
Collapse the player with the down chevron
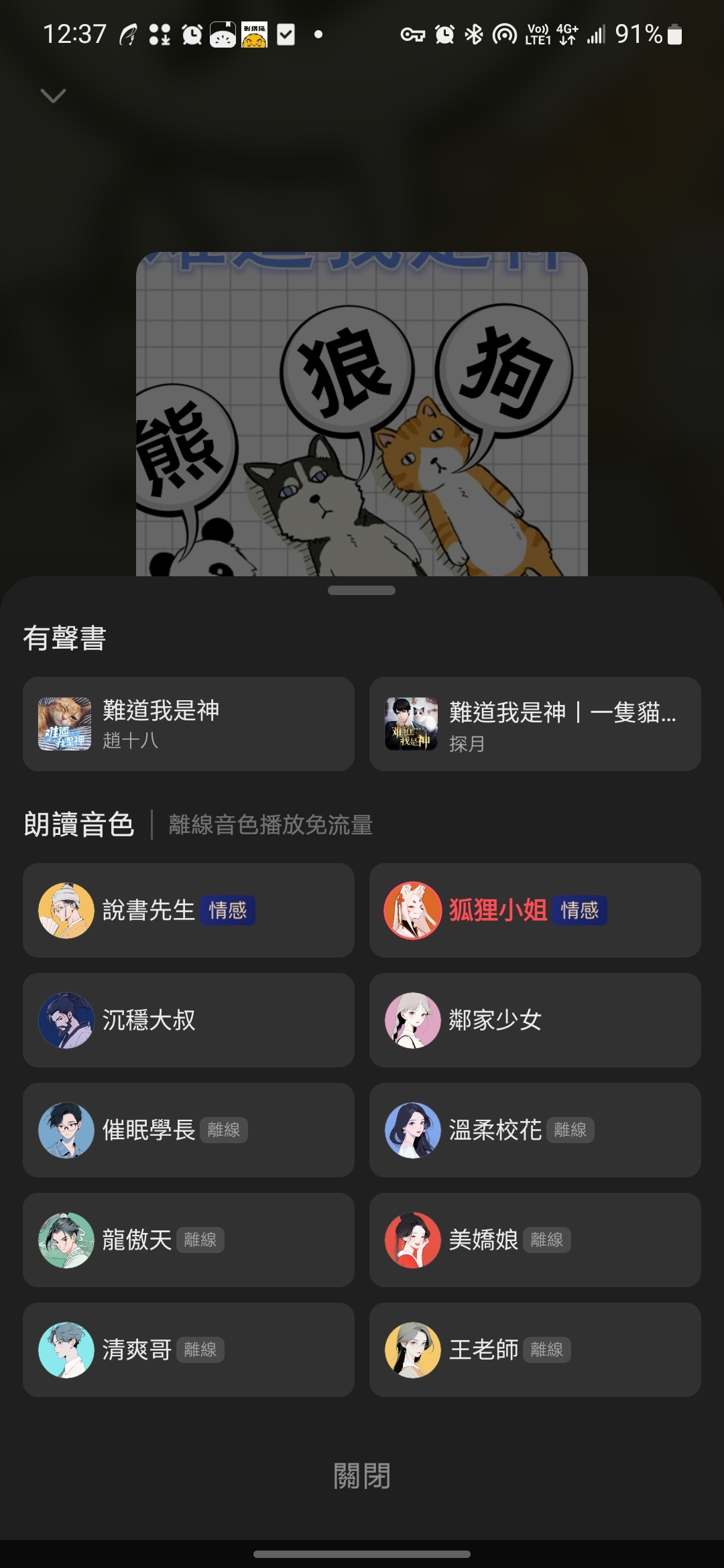pyautogui.click(x=53, y=96)
